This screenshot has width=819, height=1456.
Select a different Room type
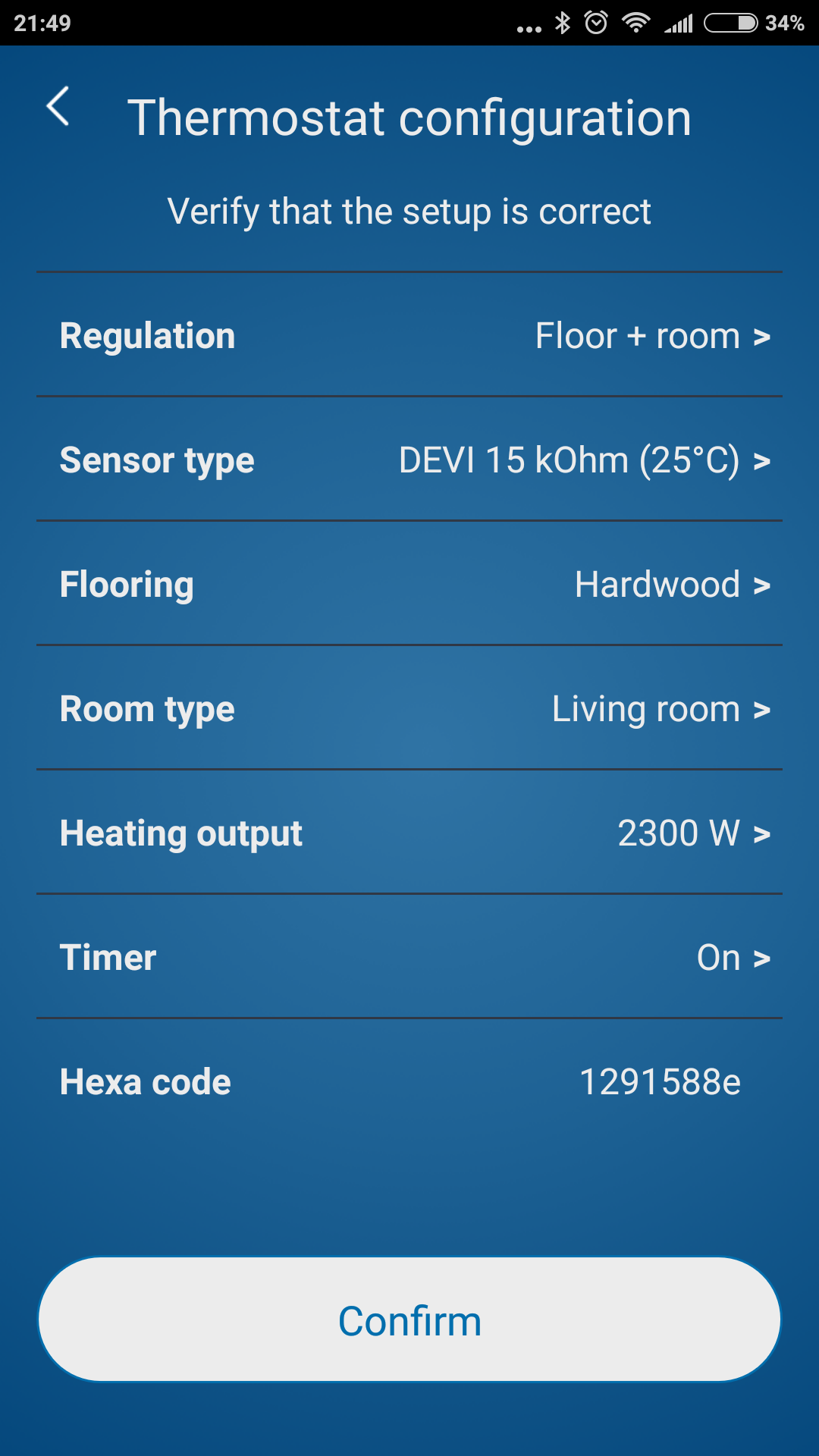click(409, 708)
